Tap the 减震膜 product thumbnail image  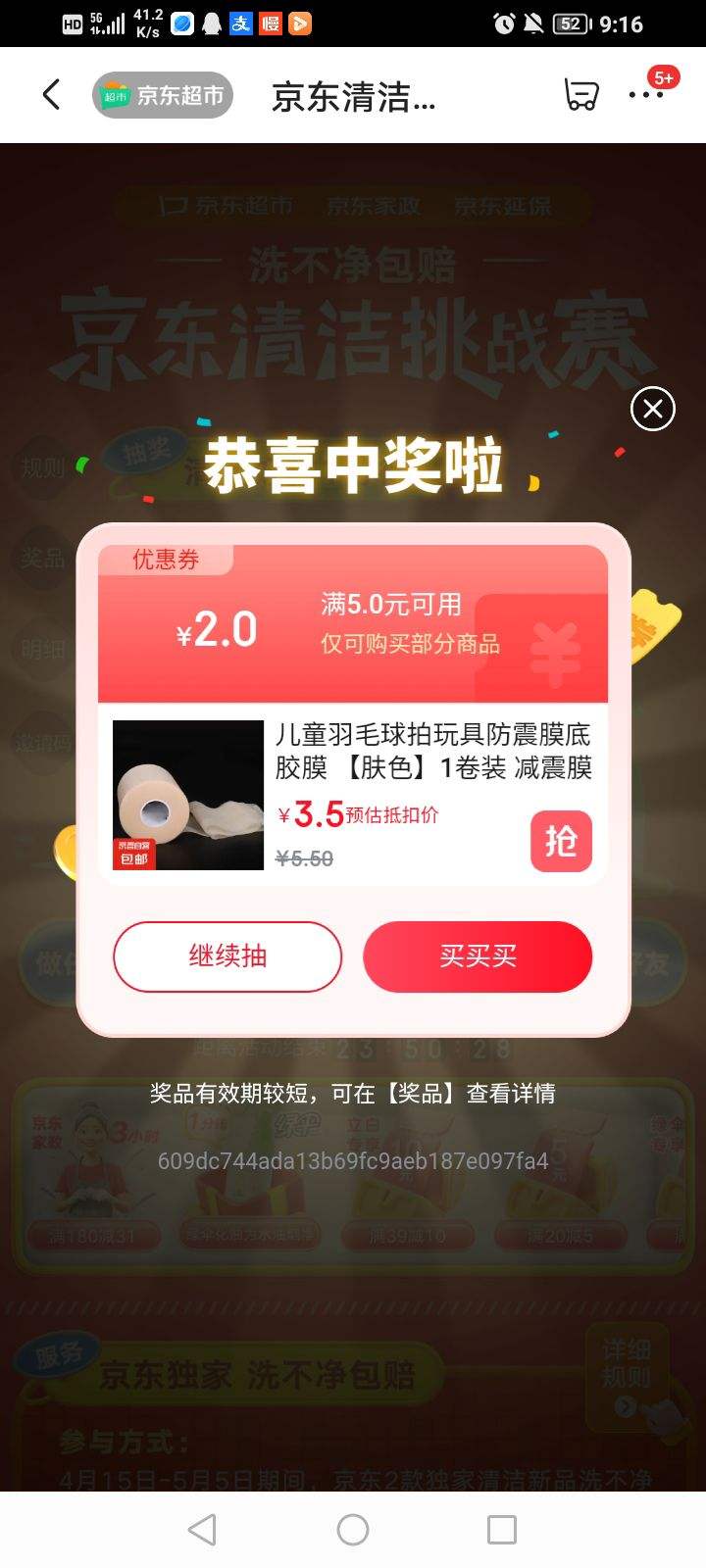pyautogui.click(x=187, y=794)
